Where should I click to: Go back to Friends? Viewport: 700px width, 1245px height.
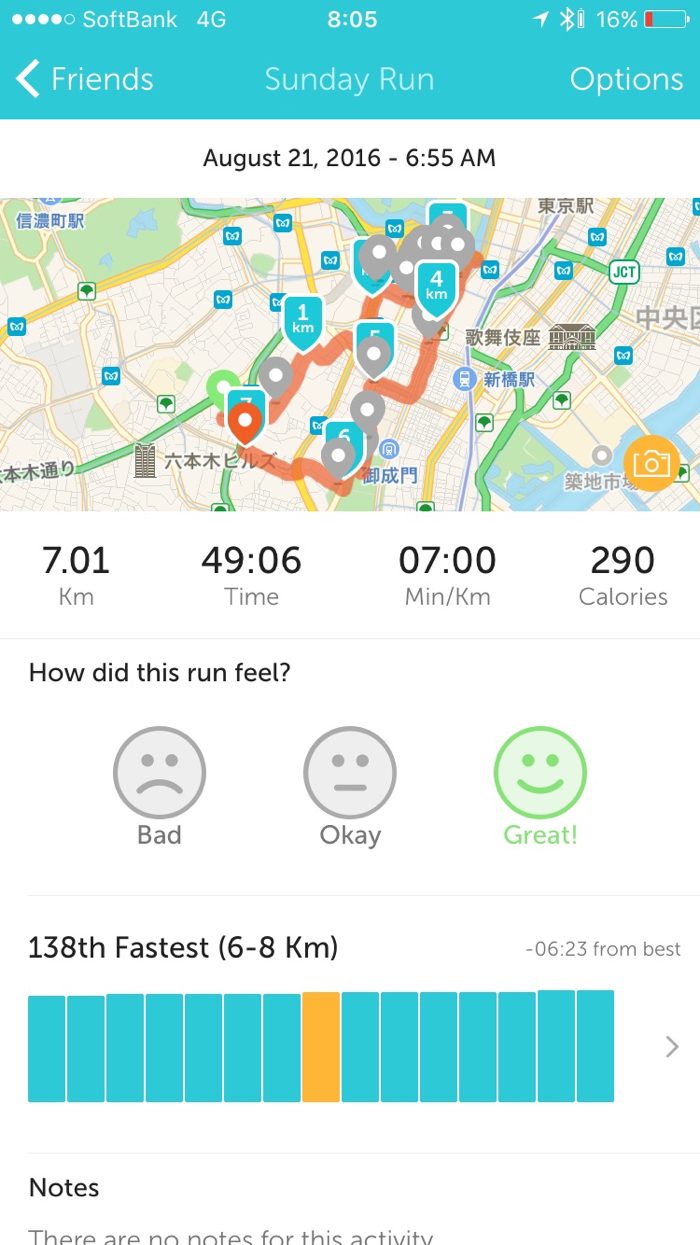pos(84,79)
